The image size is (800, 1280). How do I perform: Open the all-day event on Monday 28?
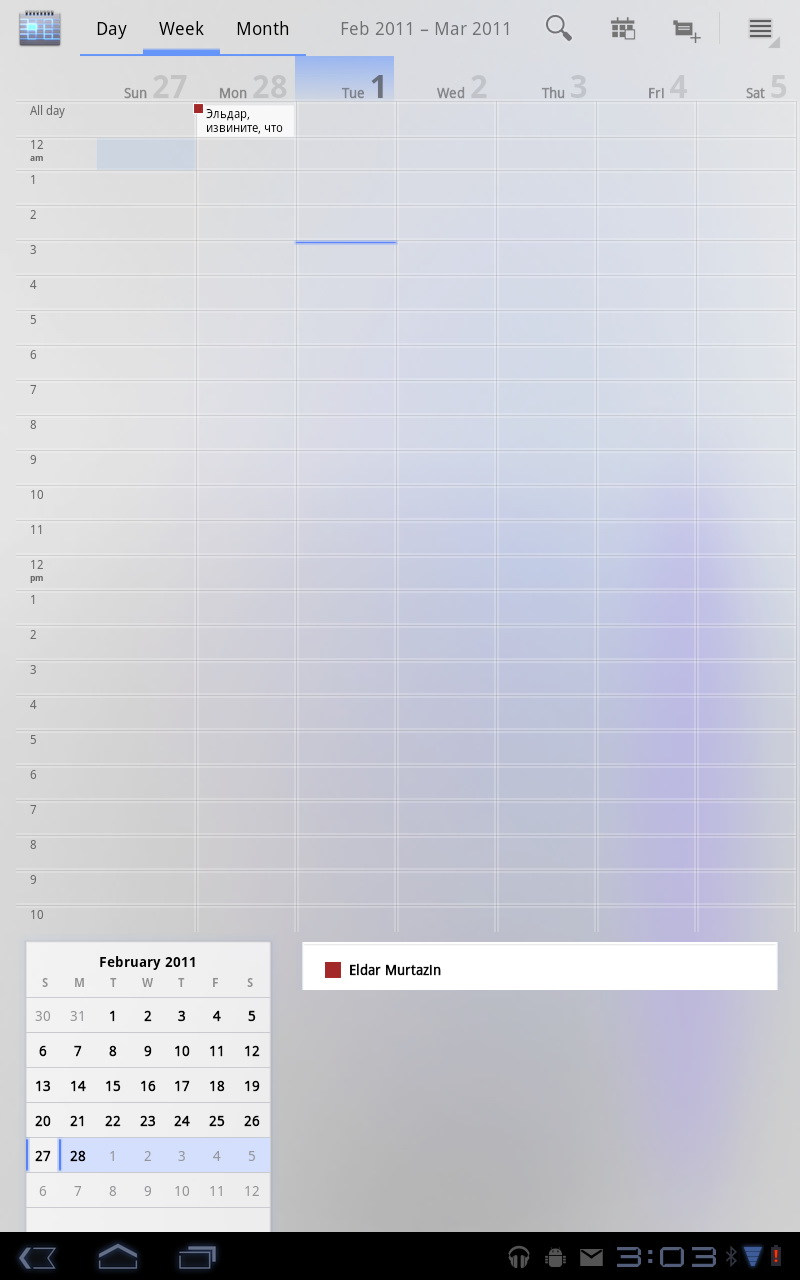coord(245,120)
